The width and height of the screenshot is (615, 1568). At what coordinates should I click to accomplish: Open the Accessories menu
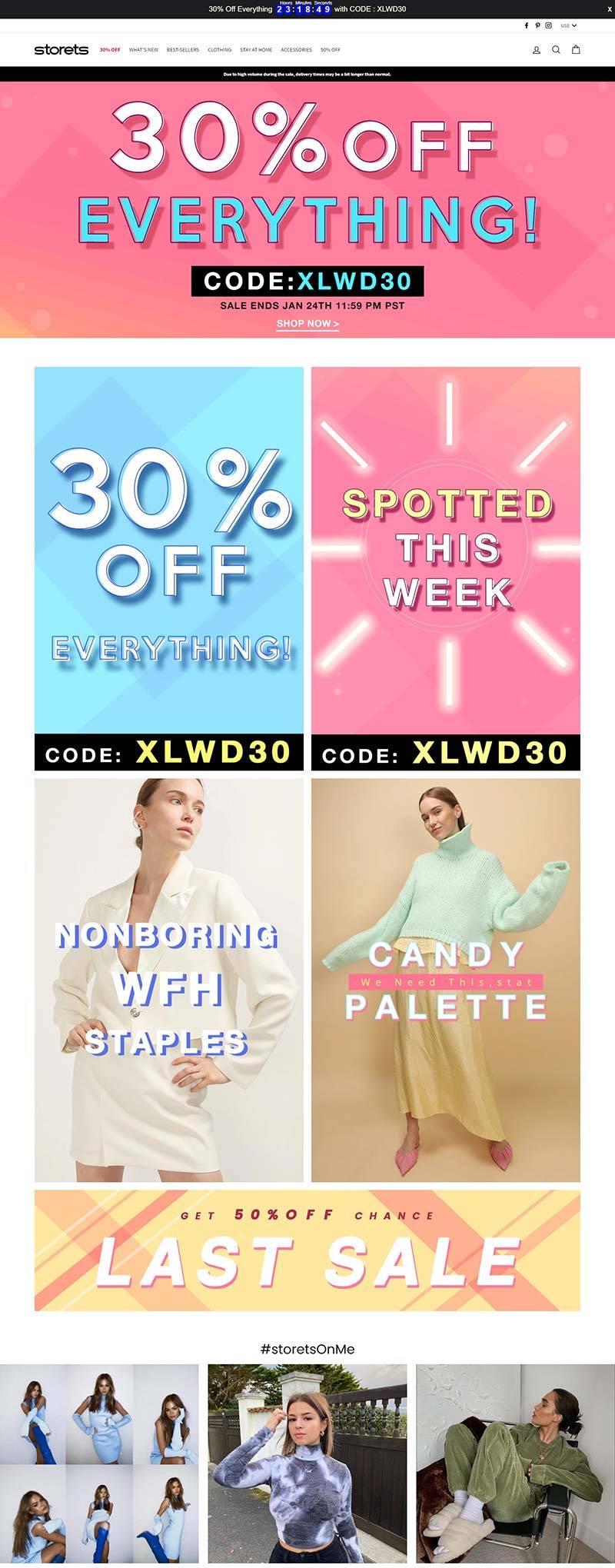pos(296,50)
